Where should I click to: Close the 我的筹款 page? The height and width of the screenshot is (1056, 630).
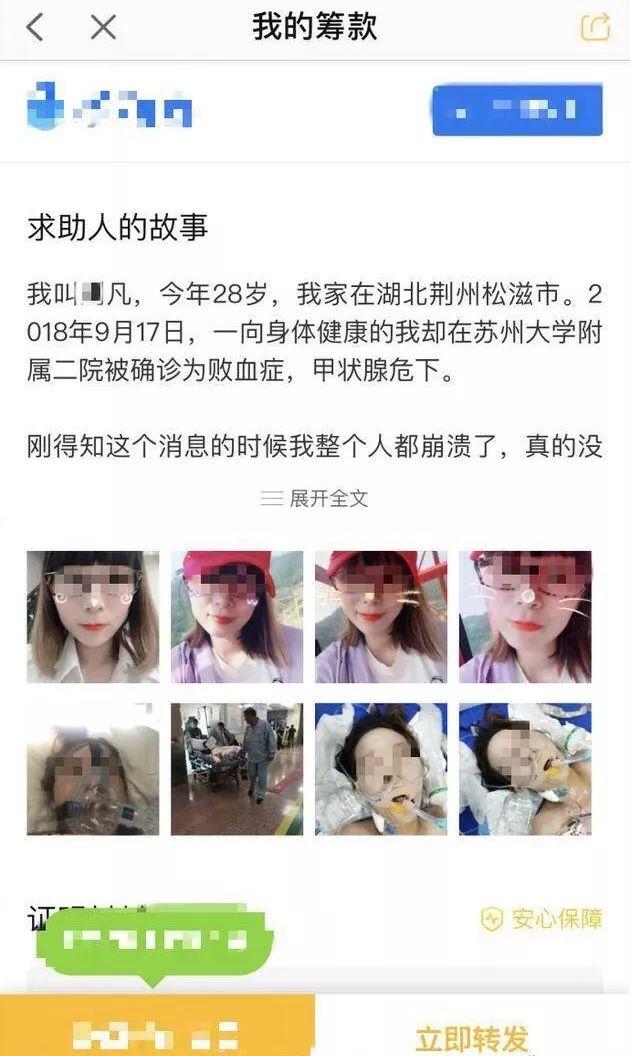(x=103, y=27)
